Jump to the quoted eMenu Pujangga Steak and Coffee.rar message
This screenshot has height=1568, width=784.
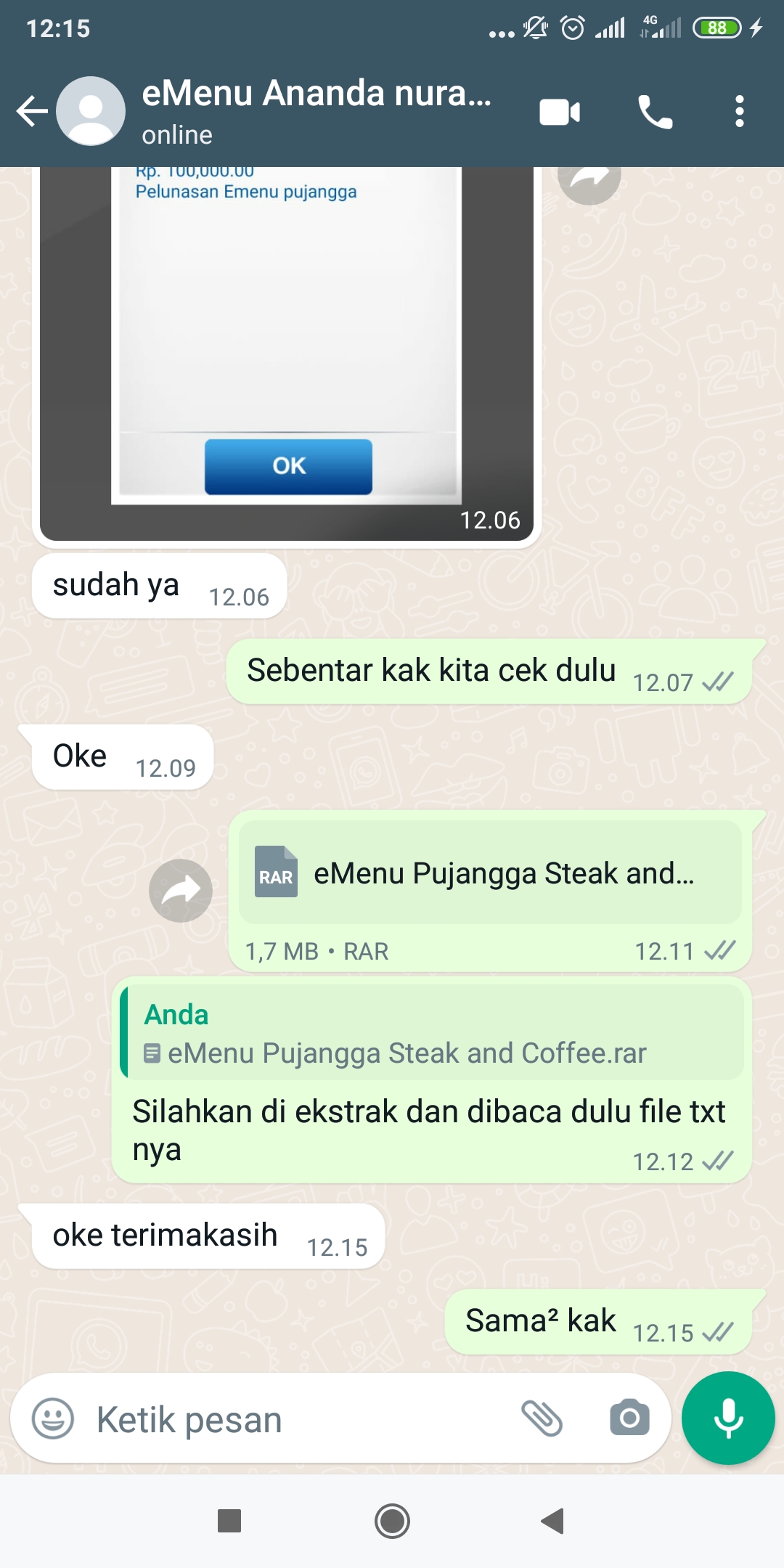432,1032
